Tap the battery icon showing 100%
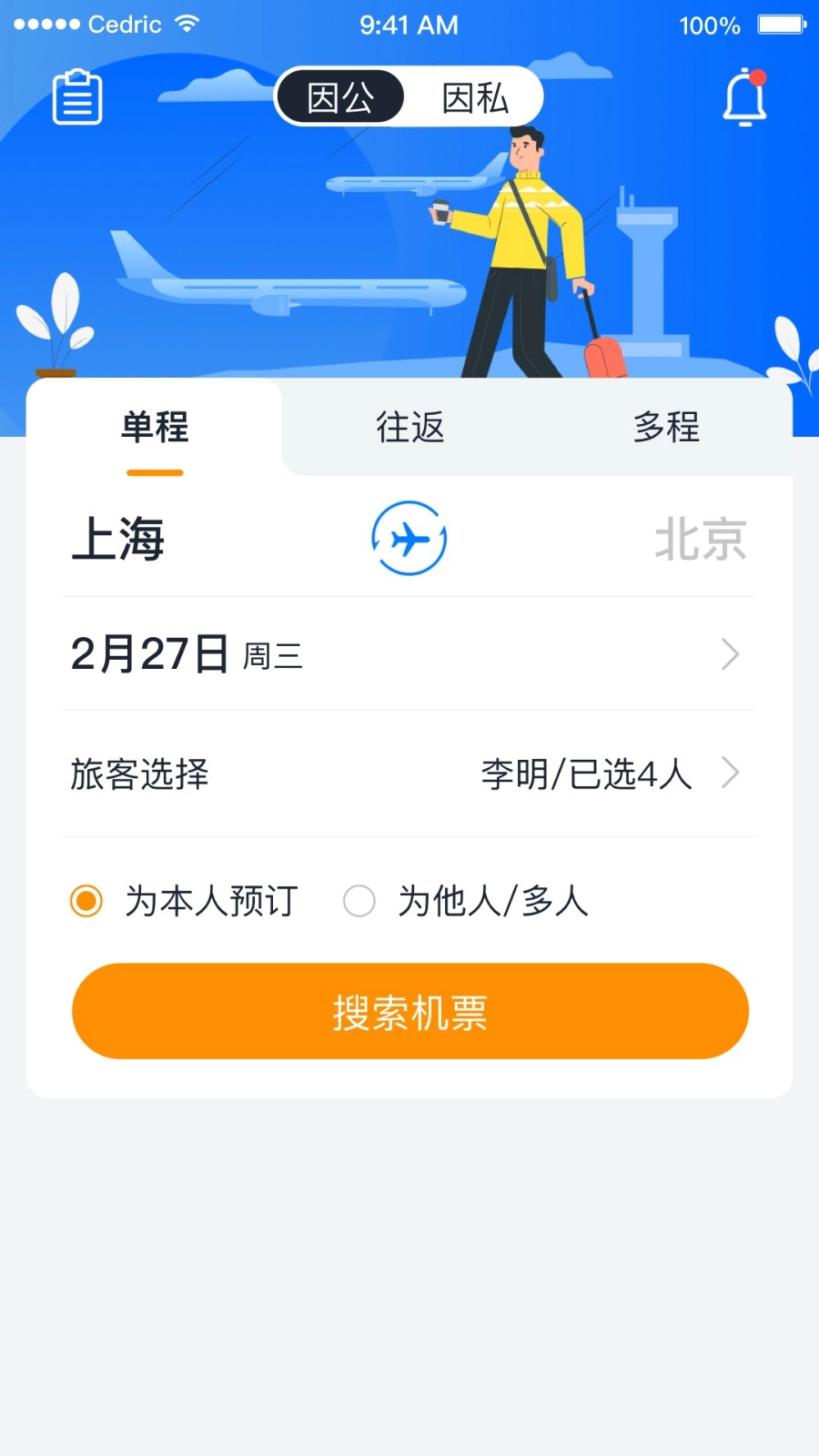 pos(778,24)
